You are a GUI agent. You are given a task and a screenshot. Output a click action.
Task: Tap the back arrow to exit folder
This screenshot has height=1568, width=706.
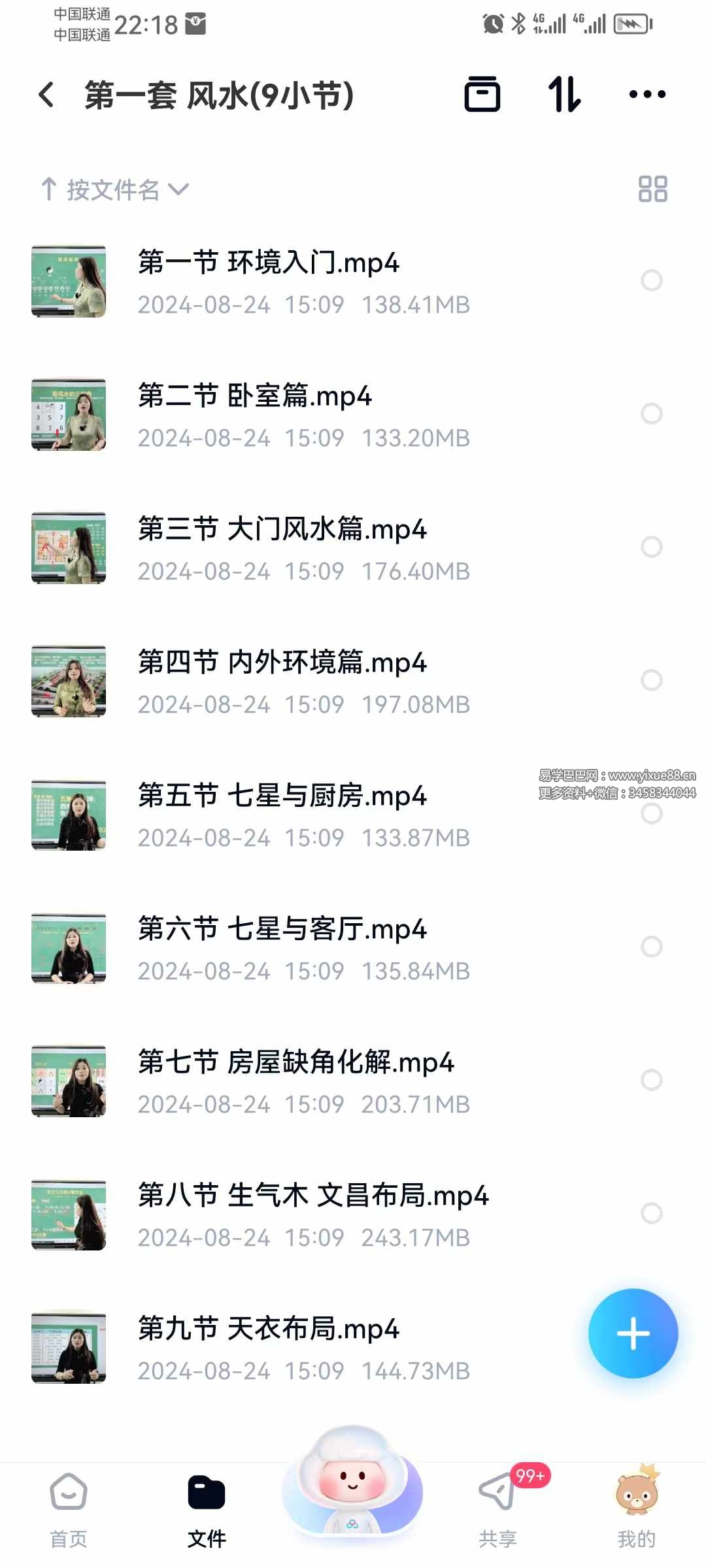(x=46, y=94)
